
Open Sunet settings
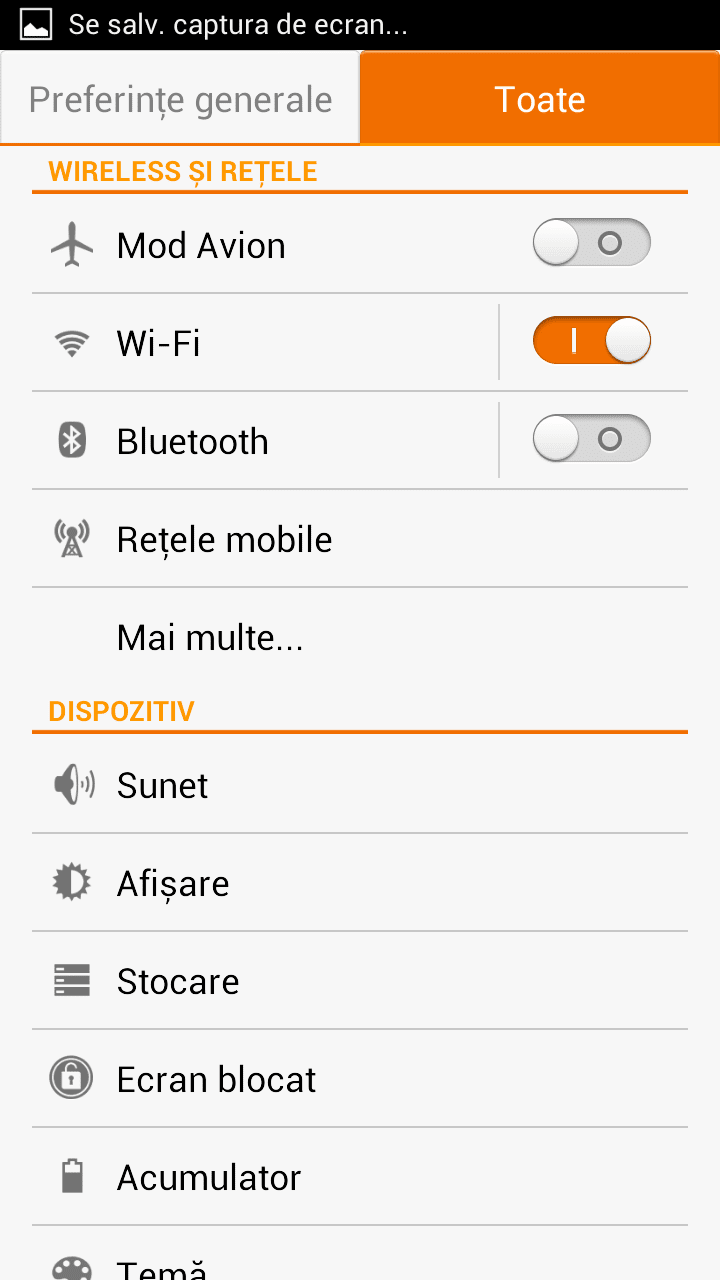(360, 785)
